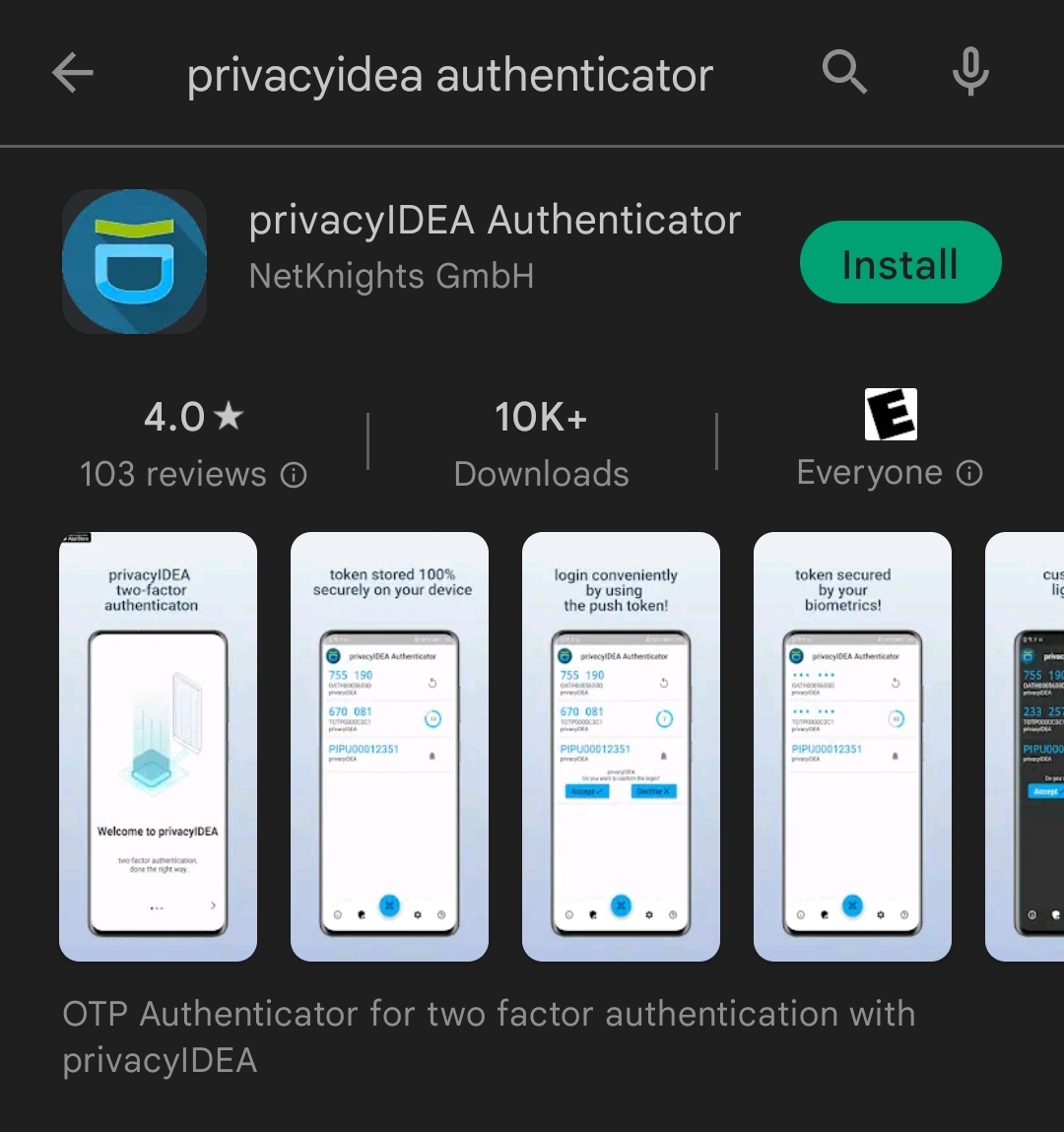
Task: Tap the search magnifier icon
Action: click(x=844, y=73)
